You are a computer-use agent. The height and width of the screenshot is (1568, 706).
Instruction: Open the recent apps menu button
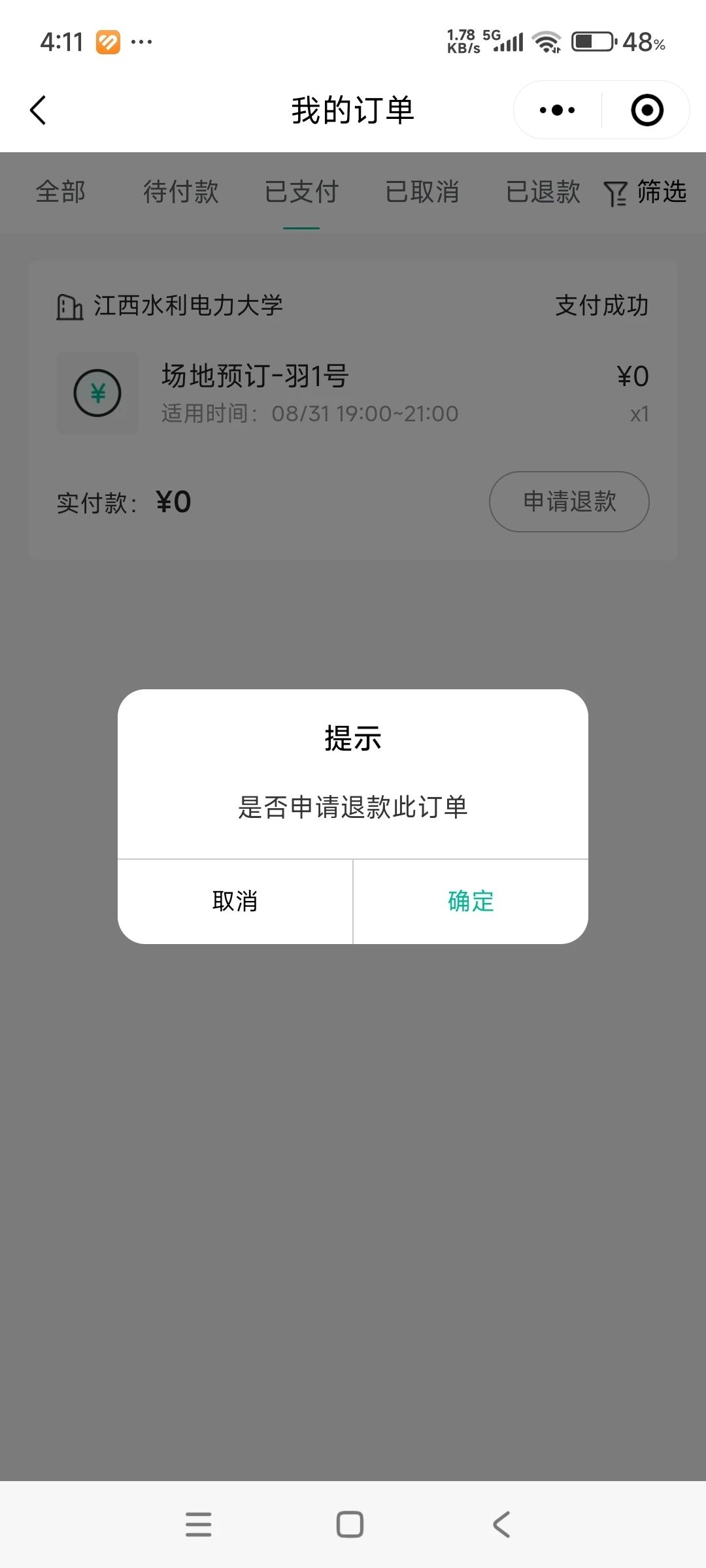pyautogui.click(x=199, y=1524)
